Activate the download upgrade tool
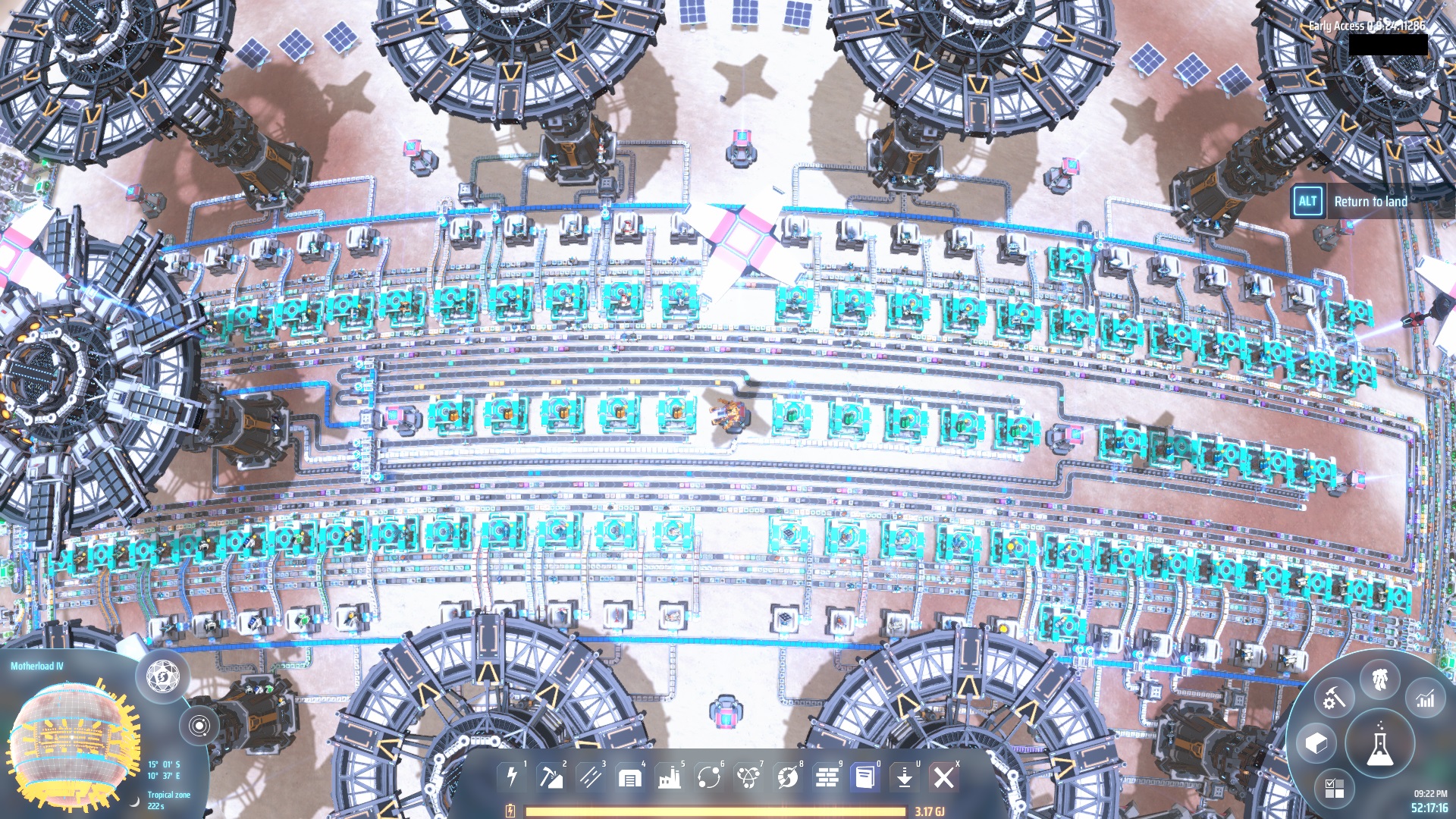1456x819 pixels. tap(905, 777)
